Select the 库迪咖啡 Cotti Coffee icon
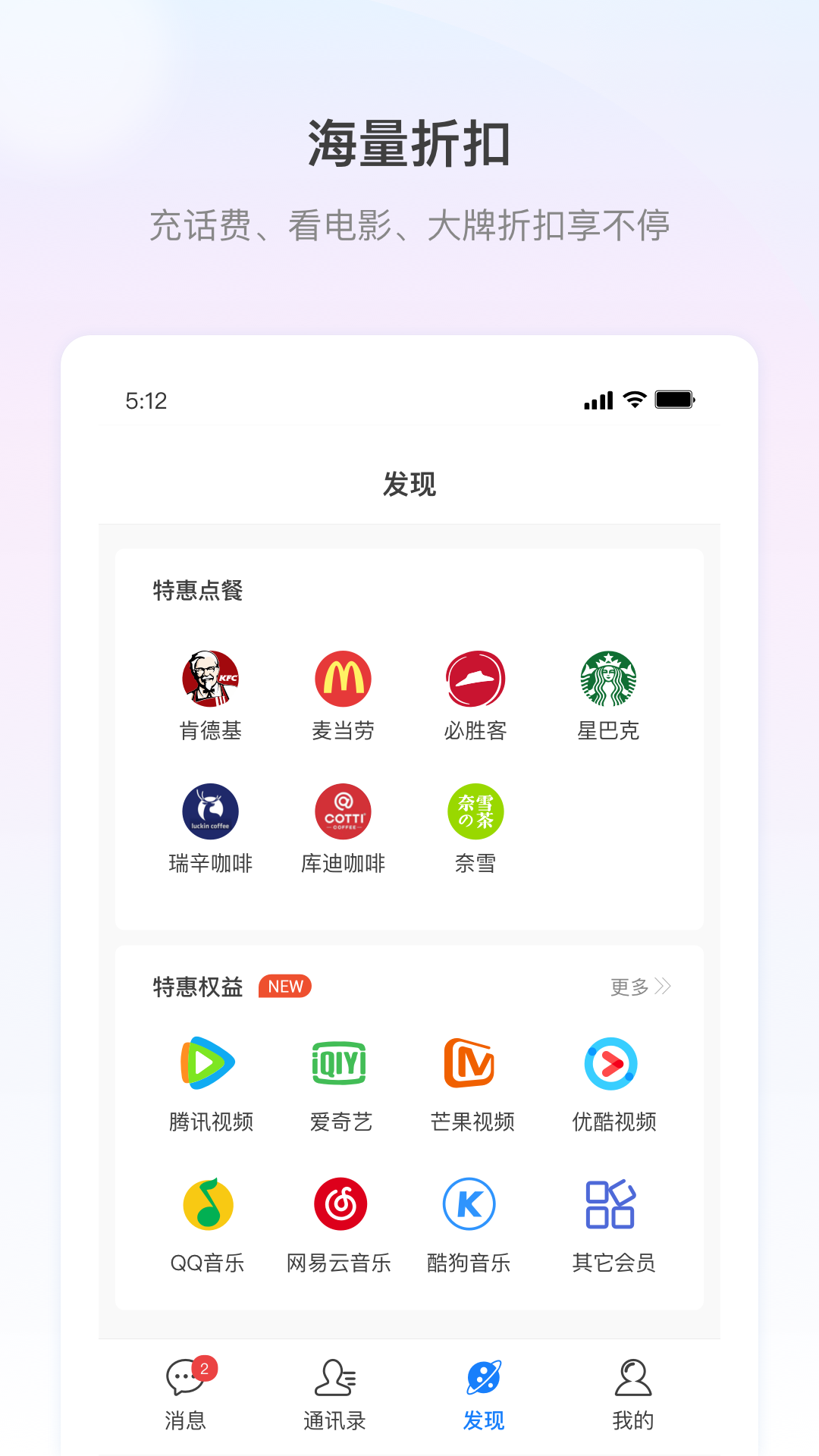 pos(342,811)
